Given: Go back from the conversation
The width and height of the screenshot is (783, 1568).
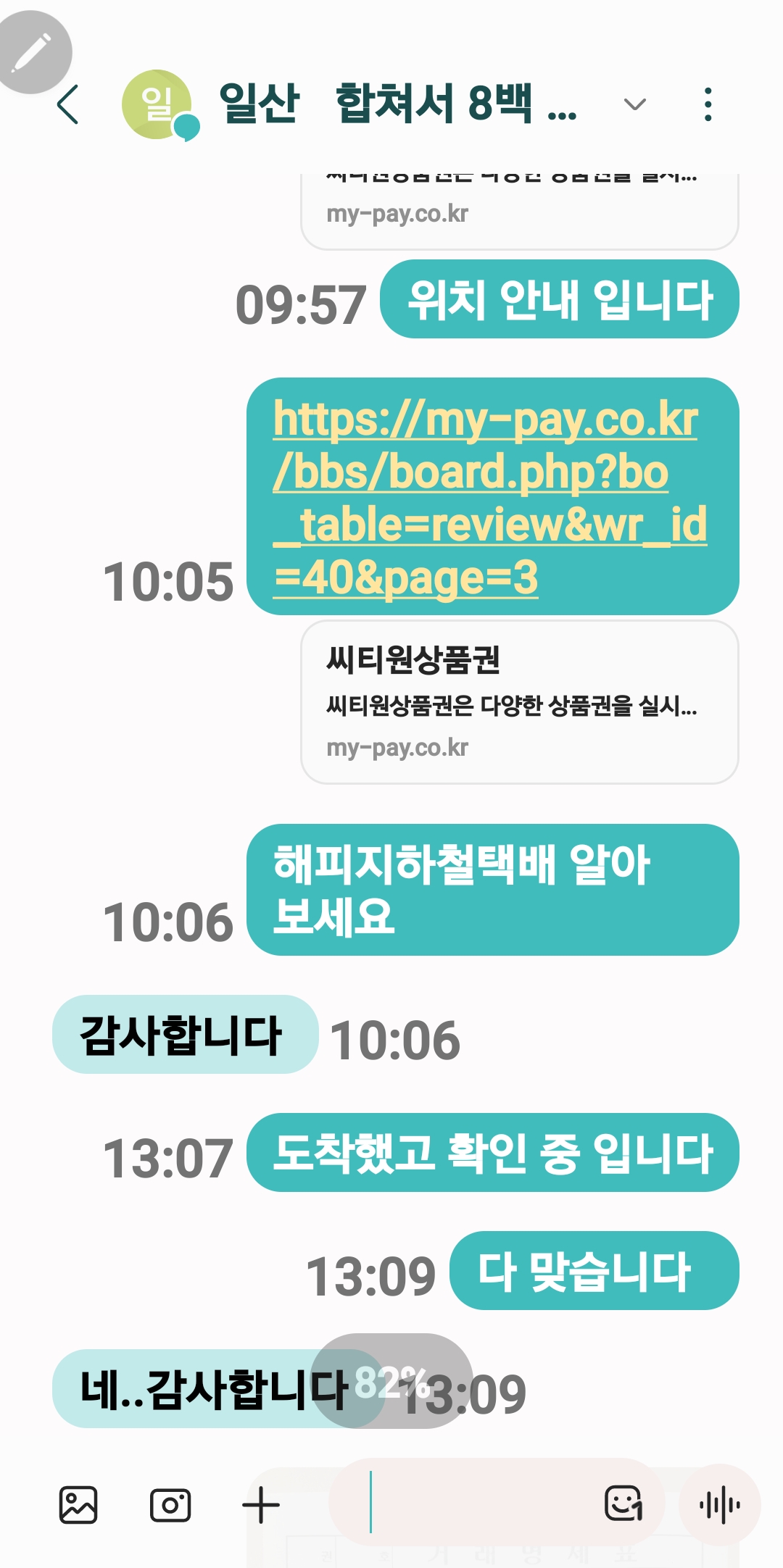Looking at the screenshot, I should coord(67,104).
